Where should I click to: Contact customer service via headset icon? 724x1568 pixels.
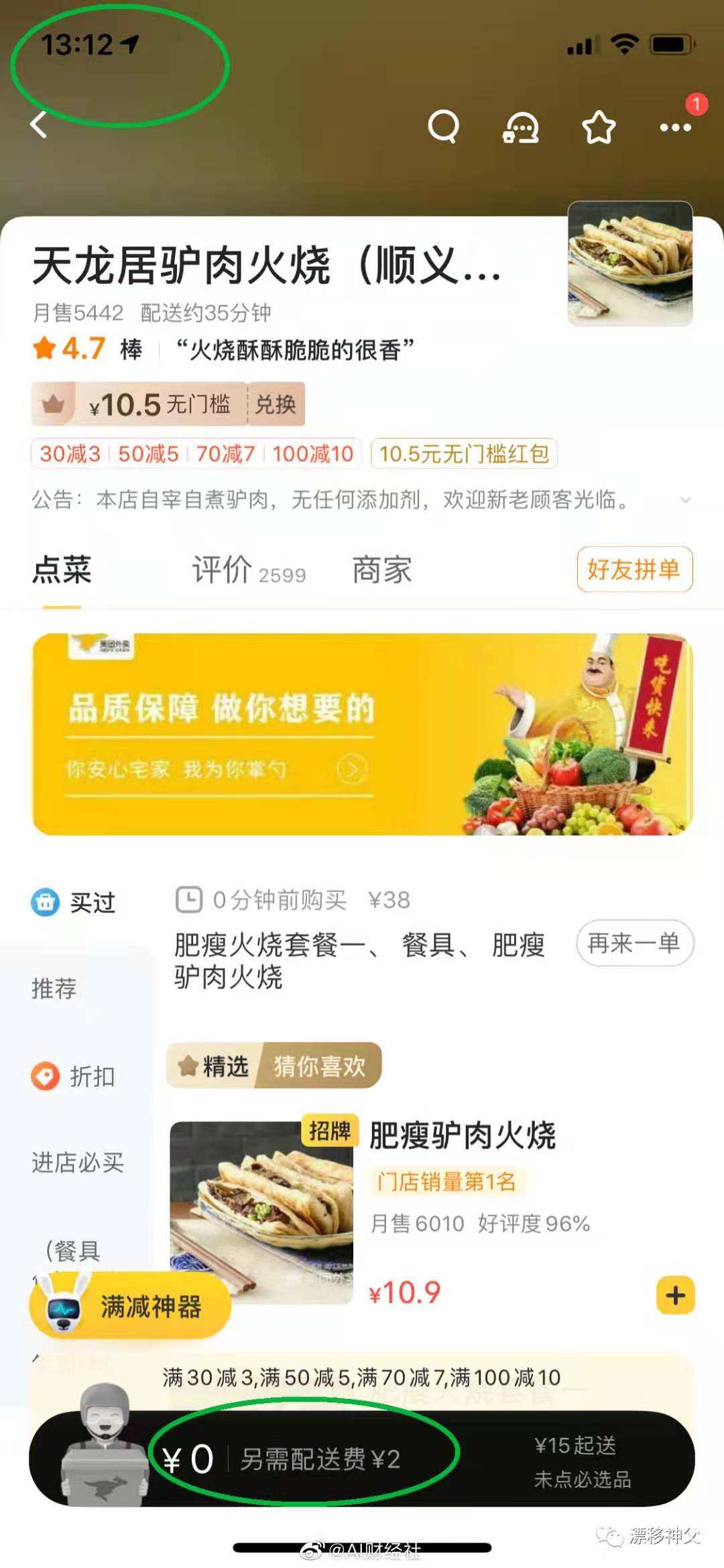point(521,127)
